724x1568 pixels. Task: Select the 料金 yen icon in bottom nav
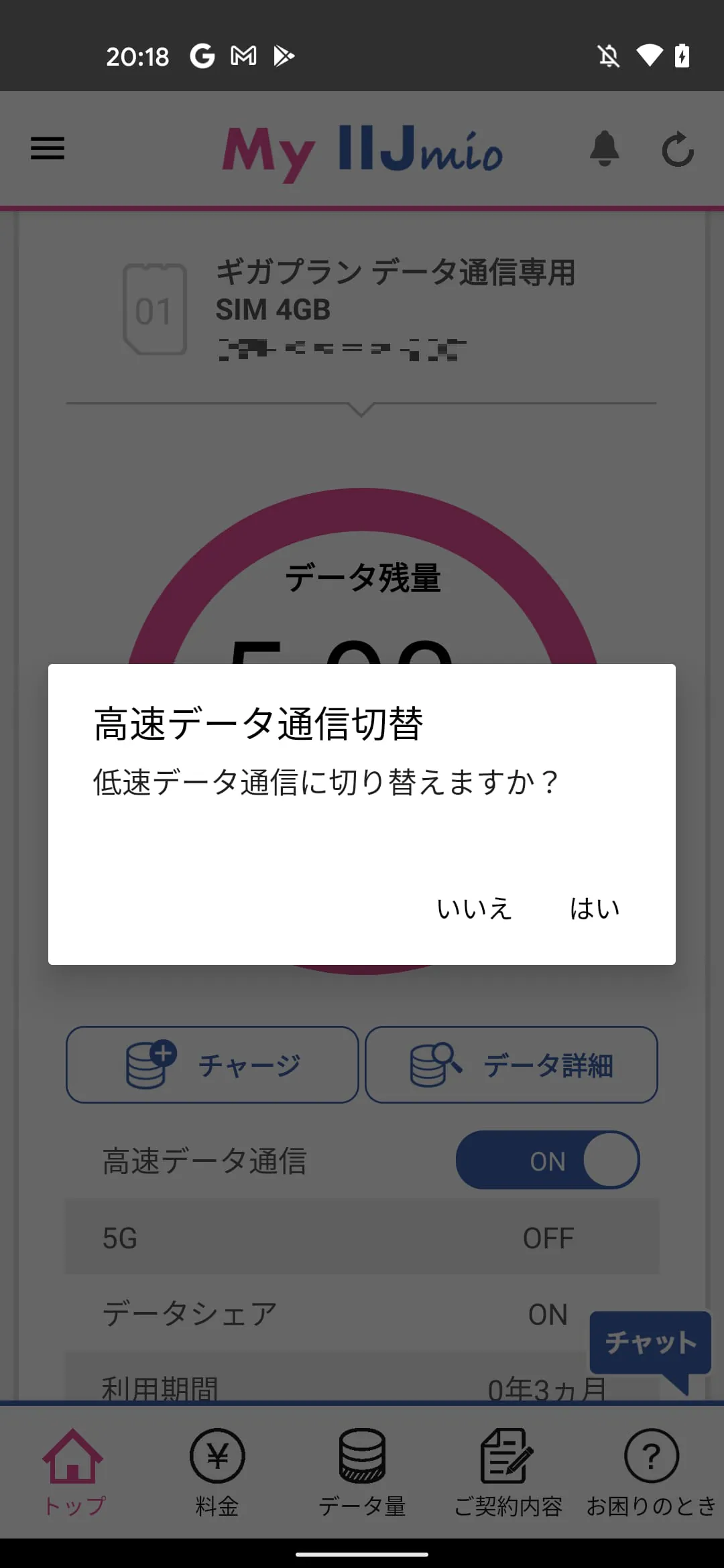(217, 1457)
